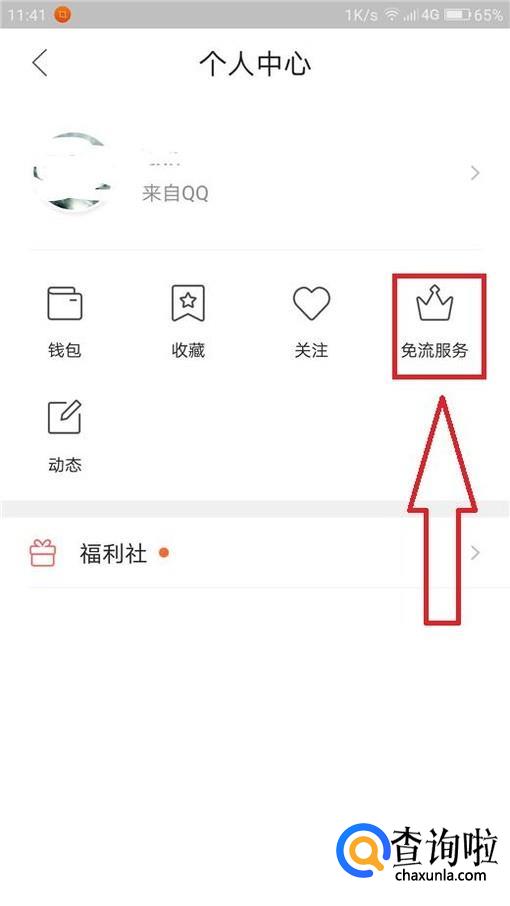Open the 福利社 row

point(255,553)
